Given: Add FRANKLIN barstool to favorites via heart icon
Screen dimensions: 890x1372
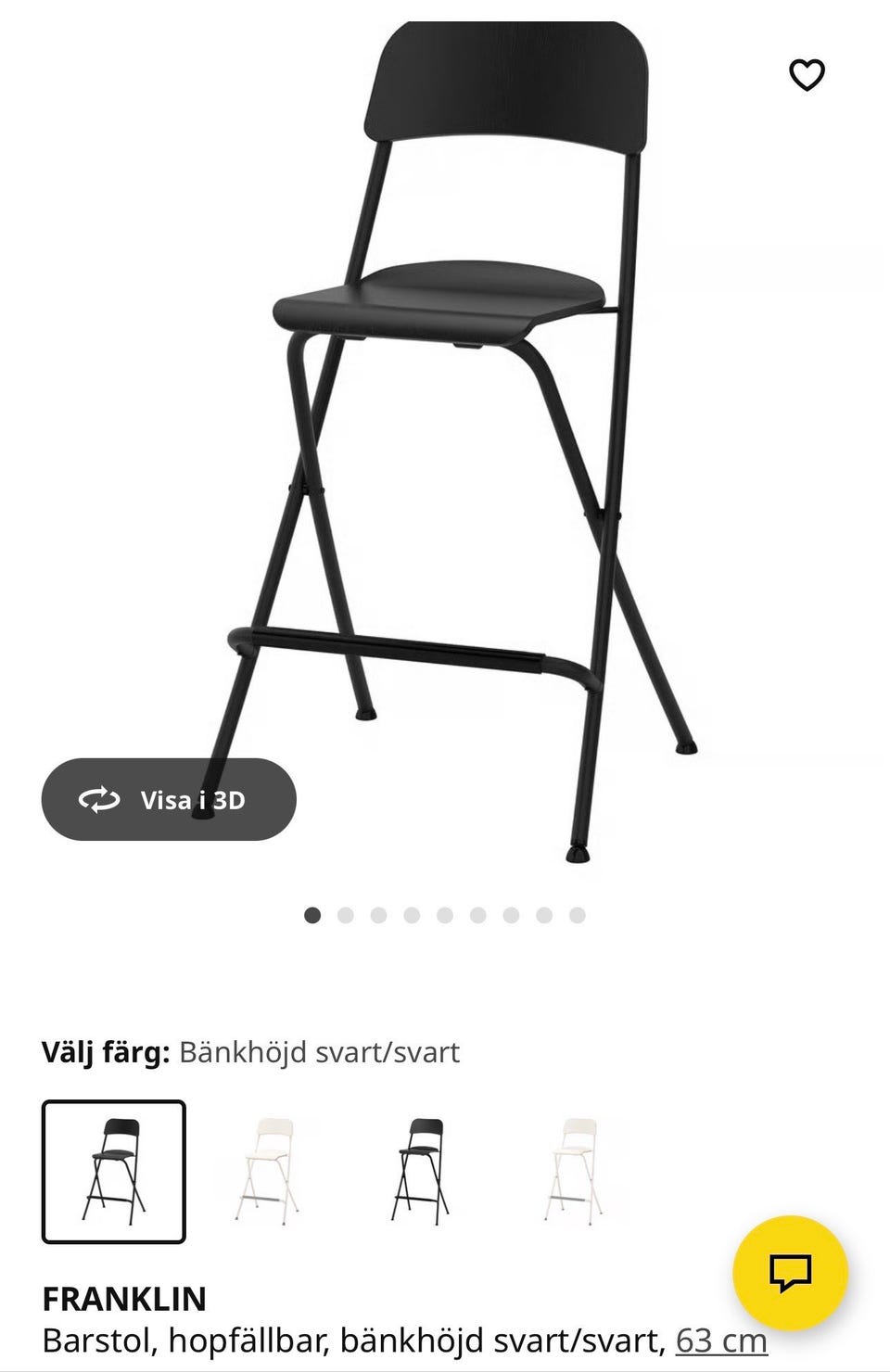Looking at the screenshot, I should click(807, 74).
